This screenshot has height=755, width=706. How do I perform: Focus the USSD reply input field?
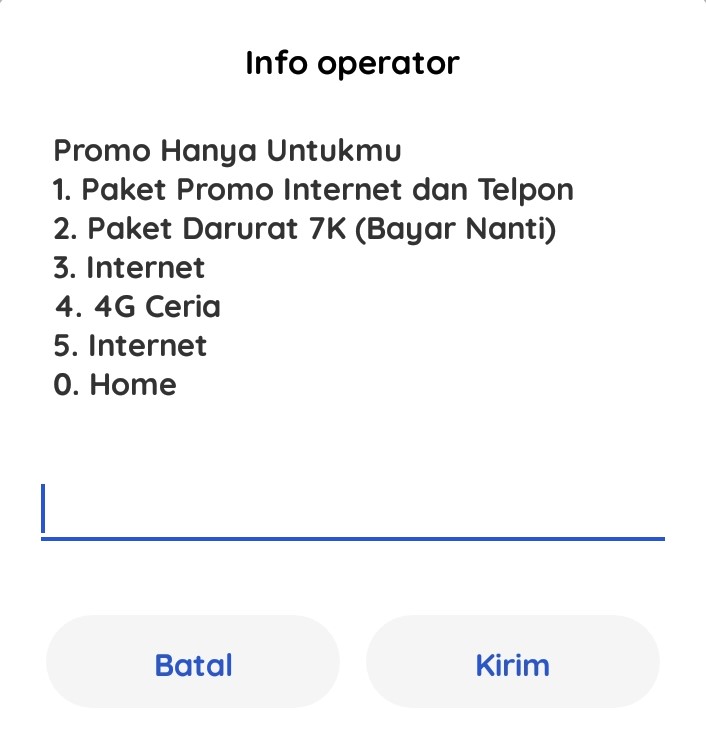pos(352,511)
